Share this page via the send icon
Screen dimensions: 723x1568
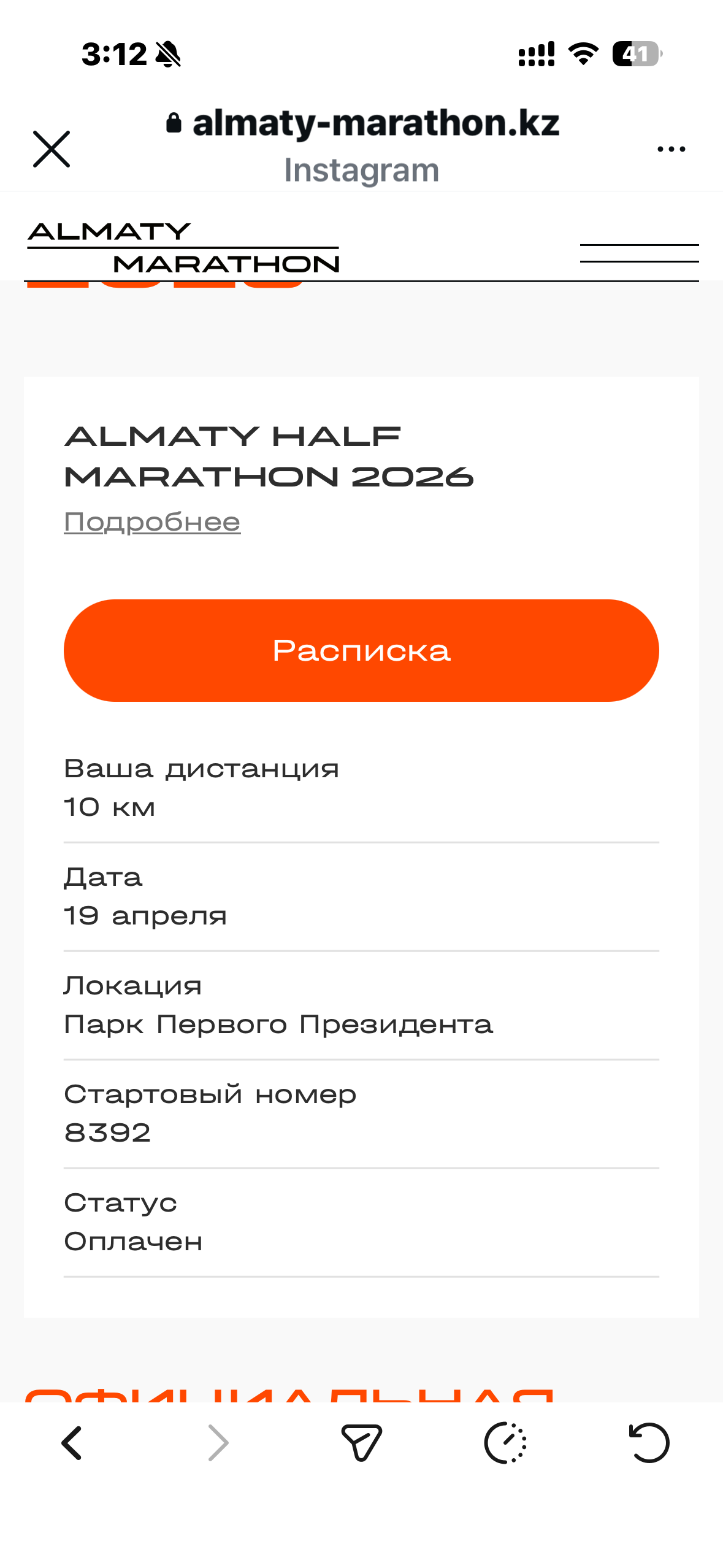coord(361,1443)
